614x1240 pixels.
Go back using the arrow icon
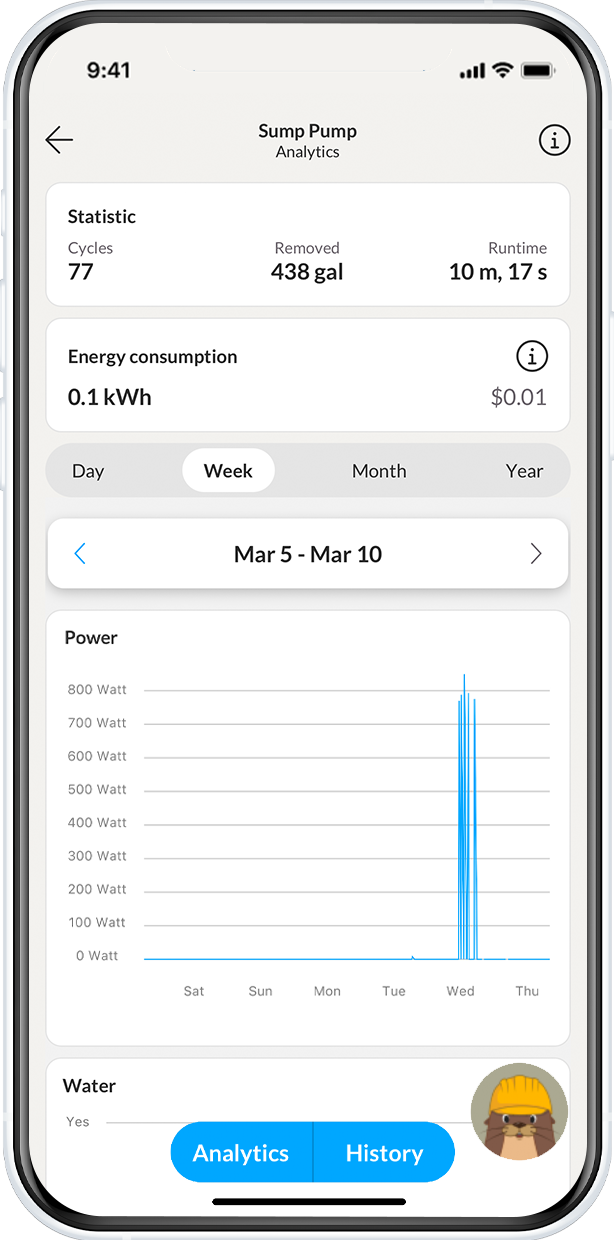coord(60,141)
